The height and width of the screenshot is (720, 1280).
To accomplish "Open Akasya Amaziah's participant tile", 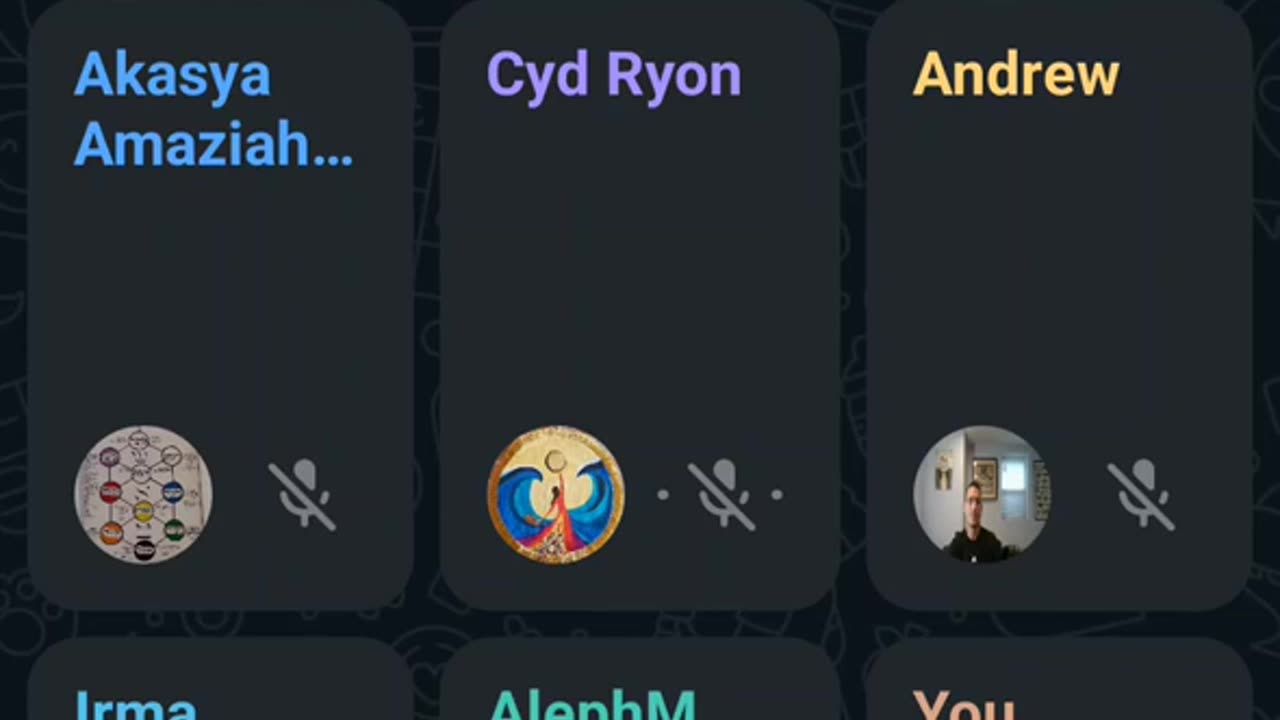I will 220,300.
